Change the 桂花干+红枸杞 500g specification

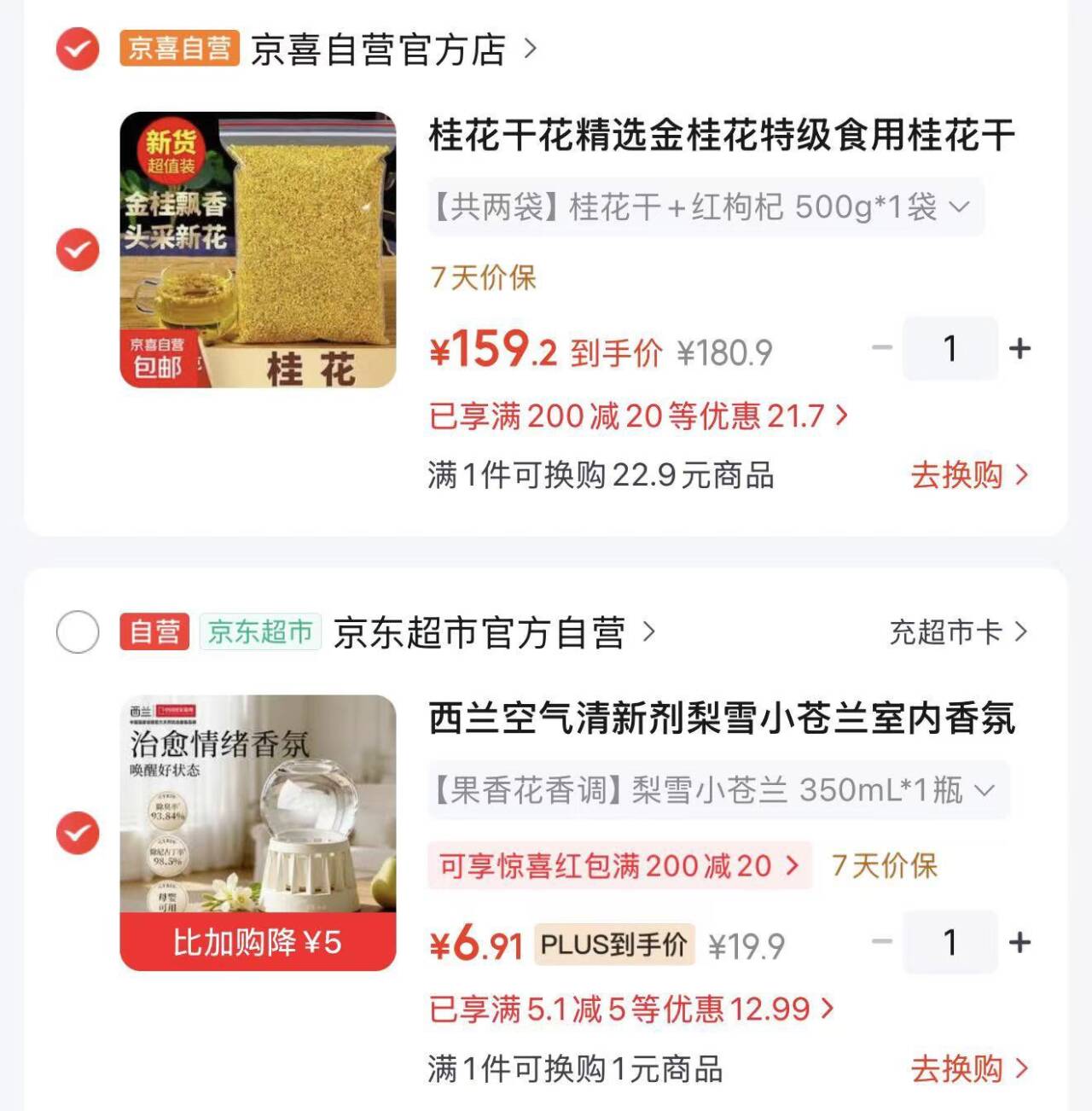click(705, 206)
